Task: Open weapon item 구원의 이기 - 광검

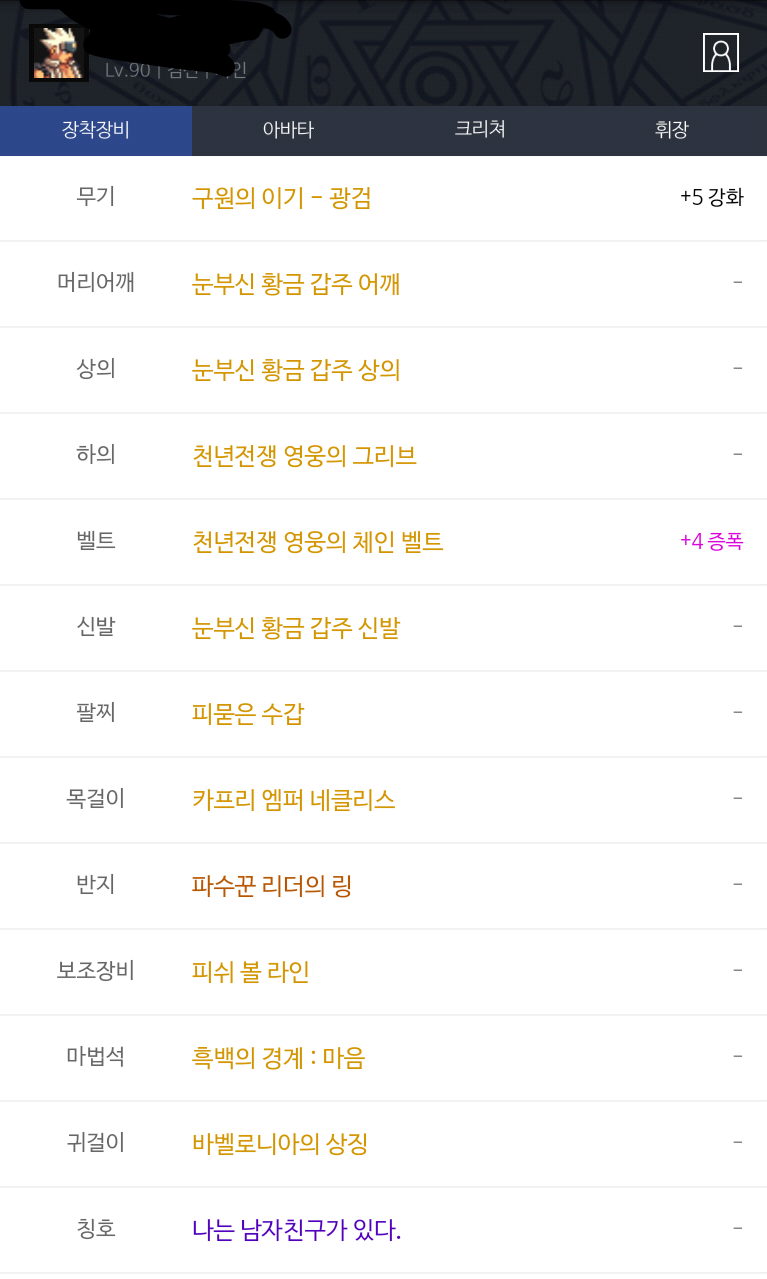Action: click(x=282, y=198)
